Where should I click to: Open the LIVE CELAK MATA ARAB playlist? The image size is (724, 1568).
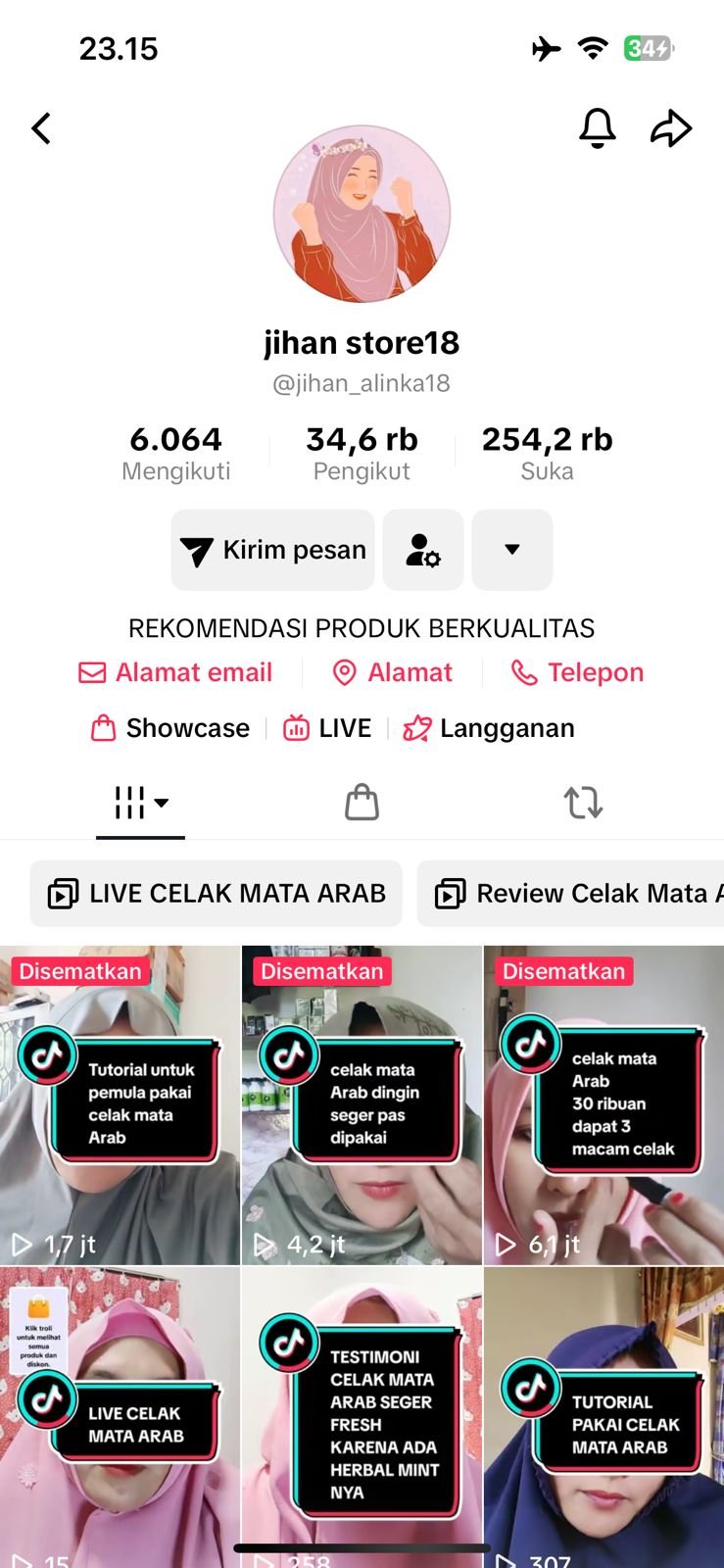coord(217,894)
